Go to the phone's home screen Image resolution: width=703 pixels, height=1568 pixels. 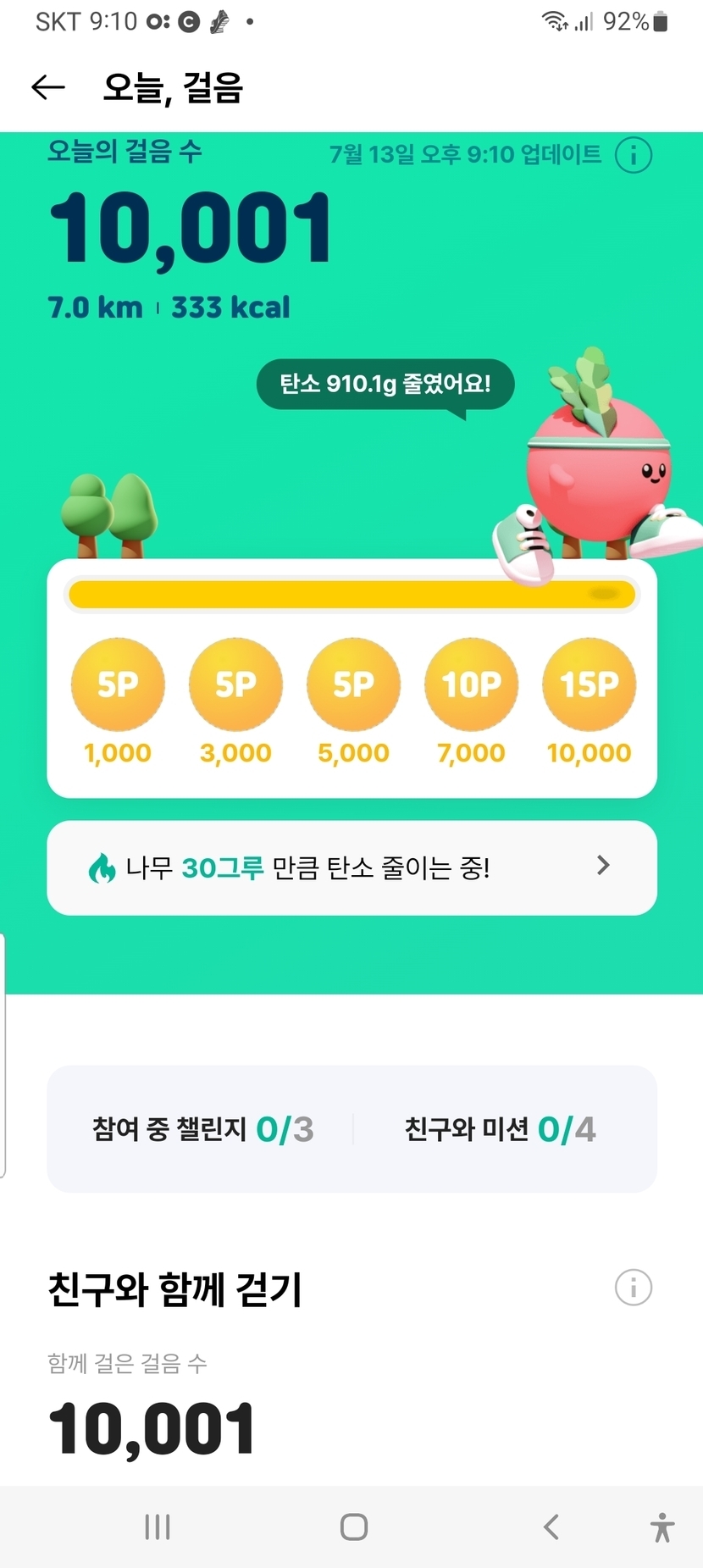click(353, 1526)
